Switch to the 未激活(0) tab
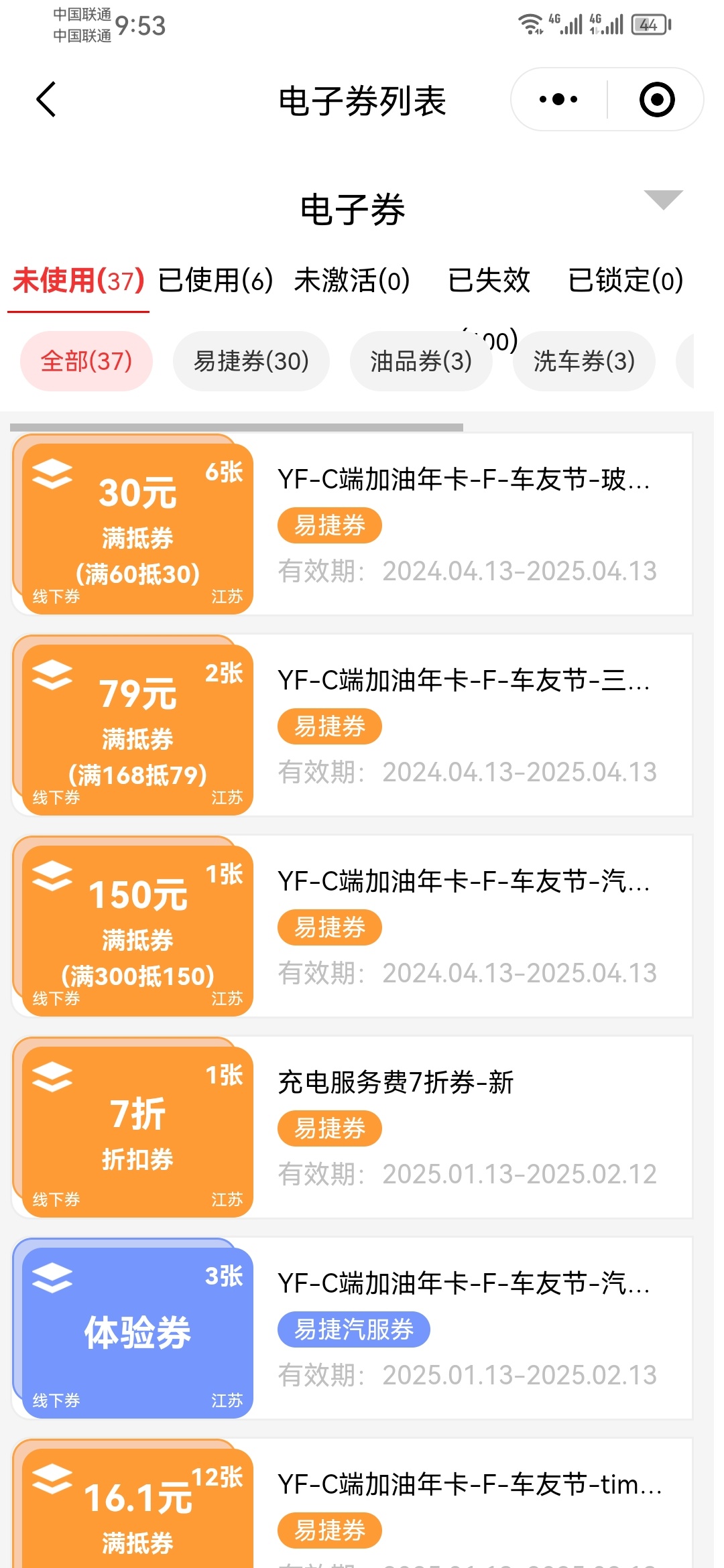724x1568 pixels. (x=352, y=281)
